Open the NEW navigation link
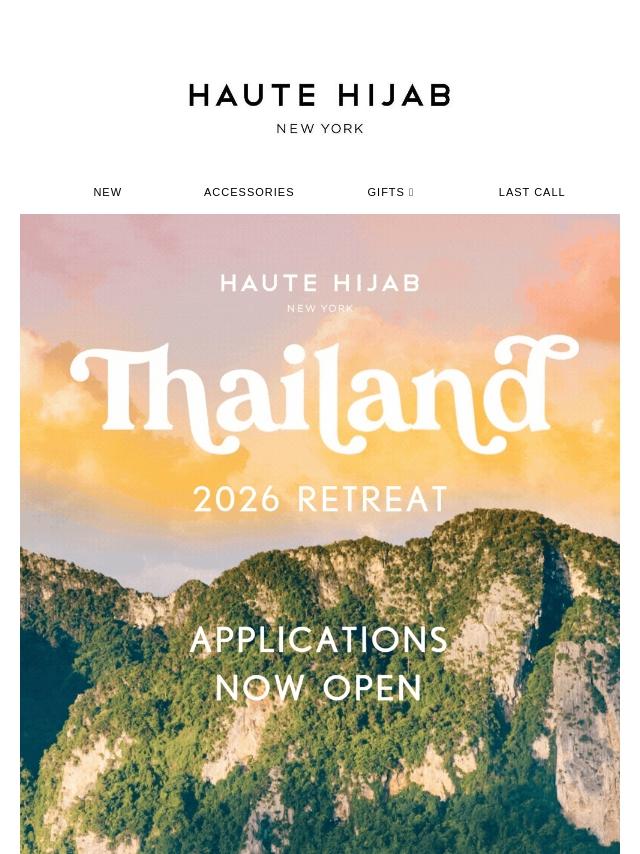Screen dimensions: 640x854 (107, 192)
